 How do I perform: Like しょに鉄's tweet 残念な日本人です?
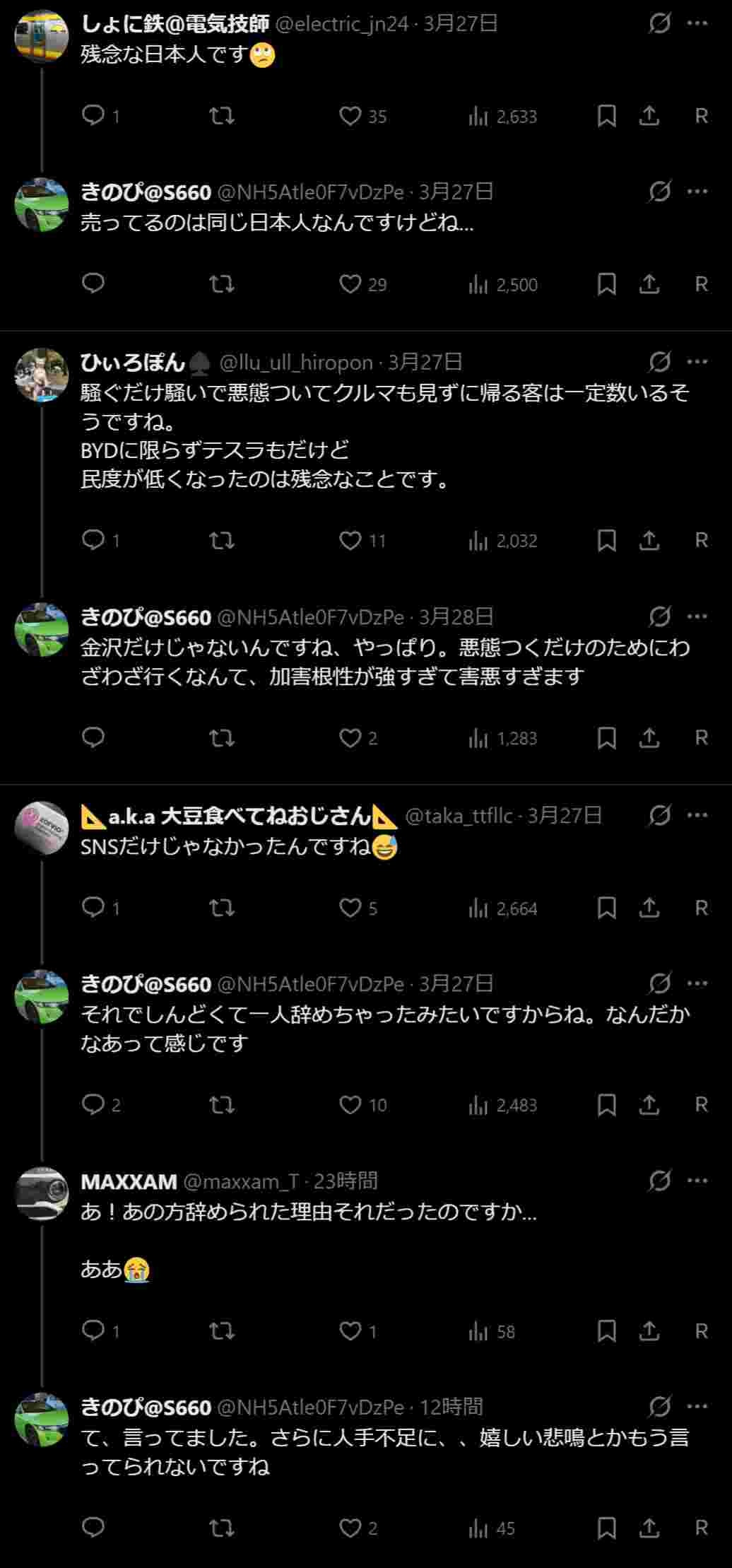(350, 116)
